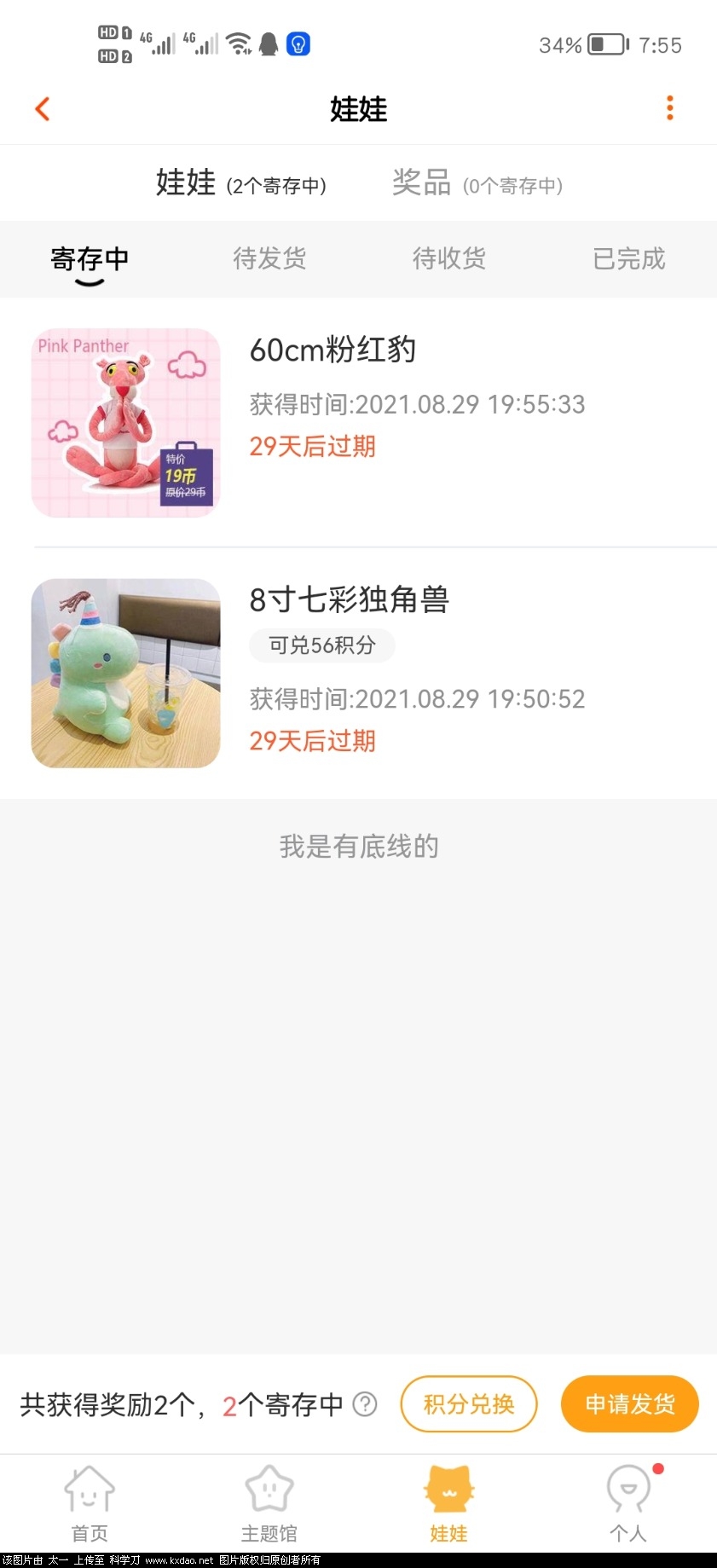Open the 8寸七彩独角兽 item
Screen dimensions: 717x1568
click(349, 600)
